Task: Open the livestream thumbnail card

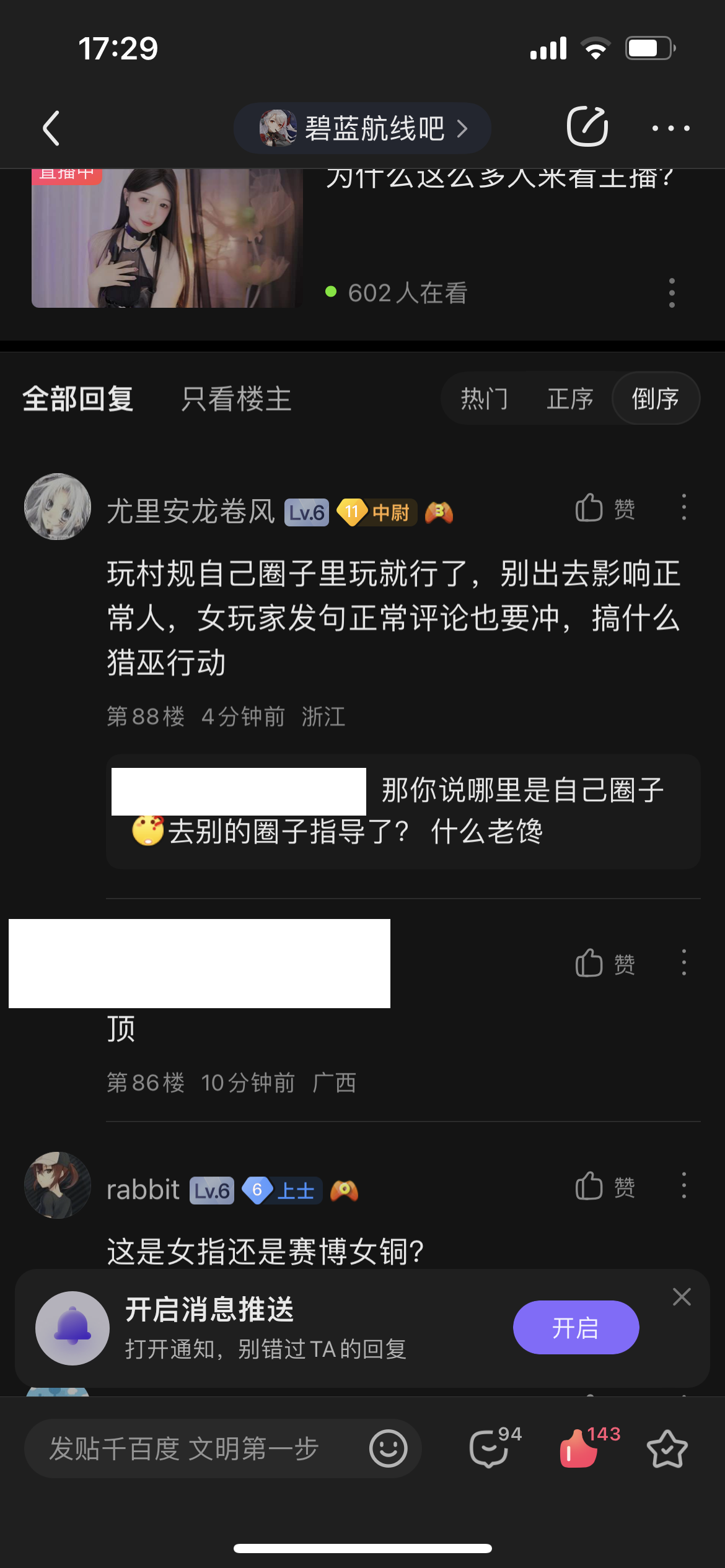Action: coord(167,238)
